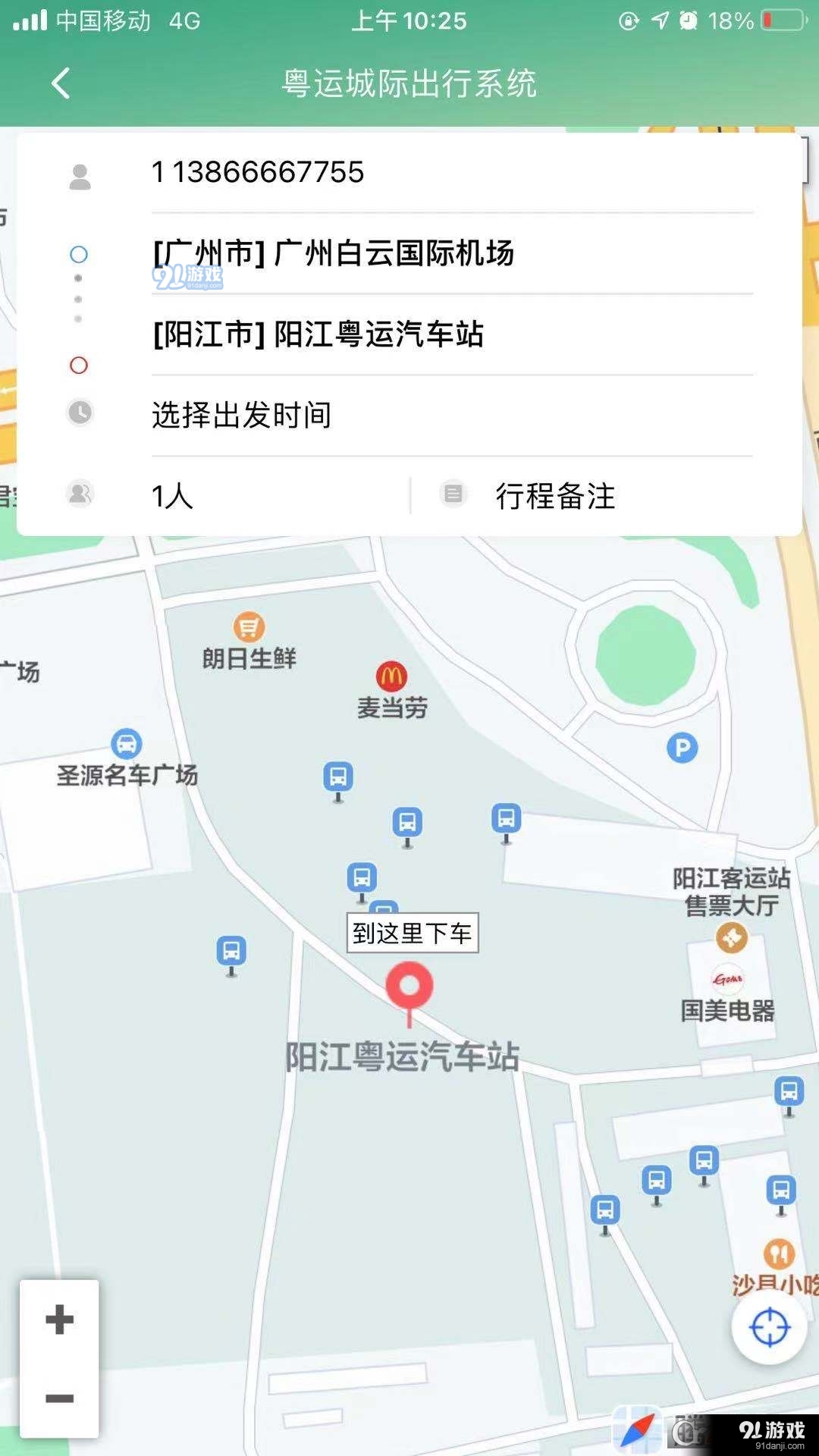Viewport: 819px width, 1456px height.
Task: Click the passengers icon next to 1人
Action: (x=79, y=494)
